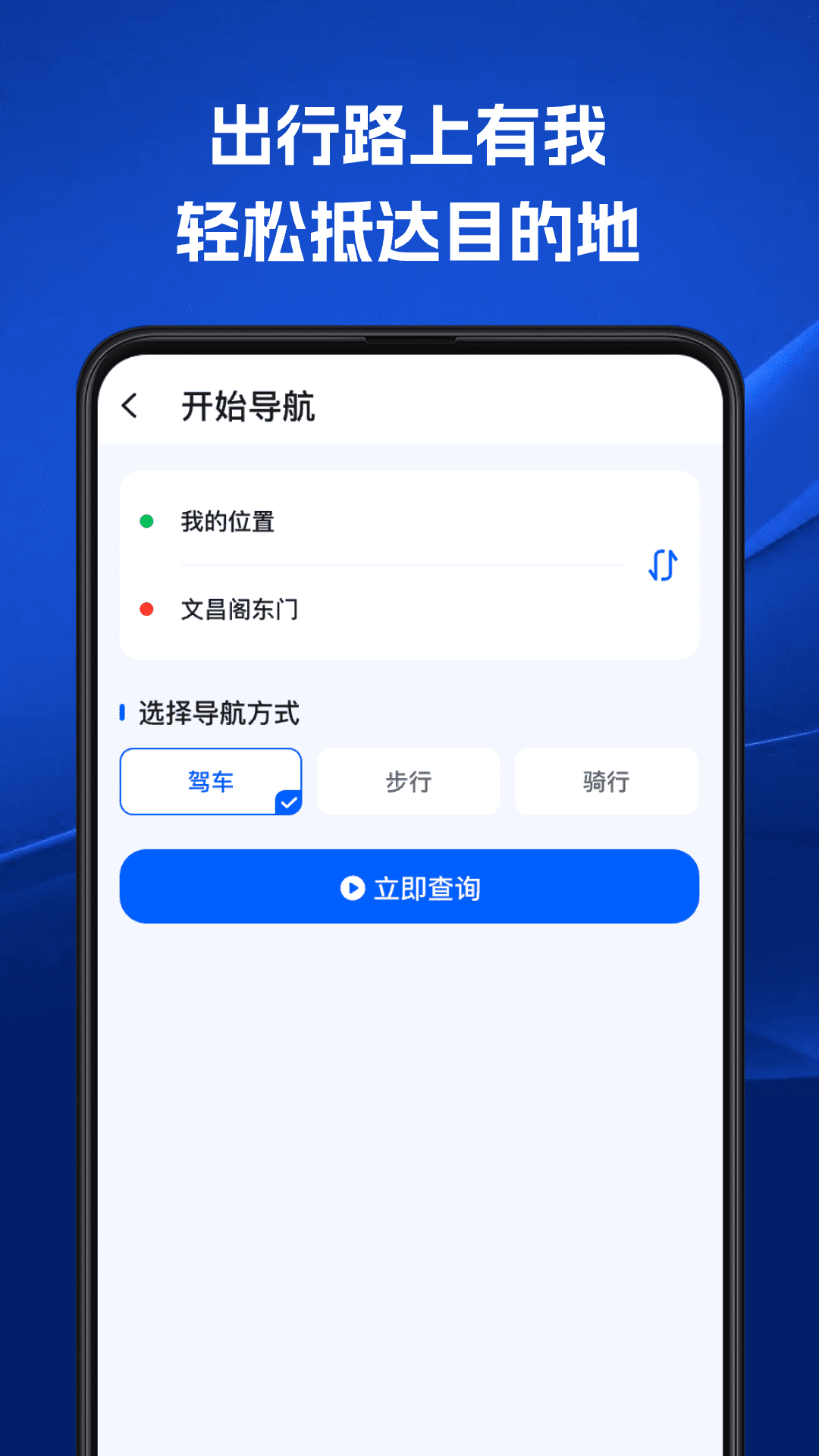Tap the play icon inside 立即查询 button
The image size is (819, 1456).
(x=351, y=888)
